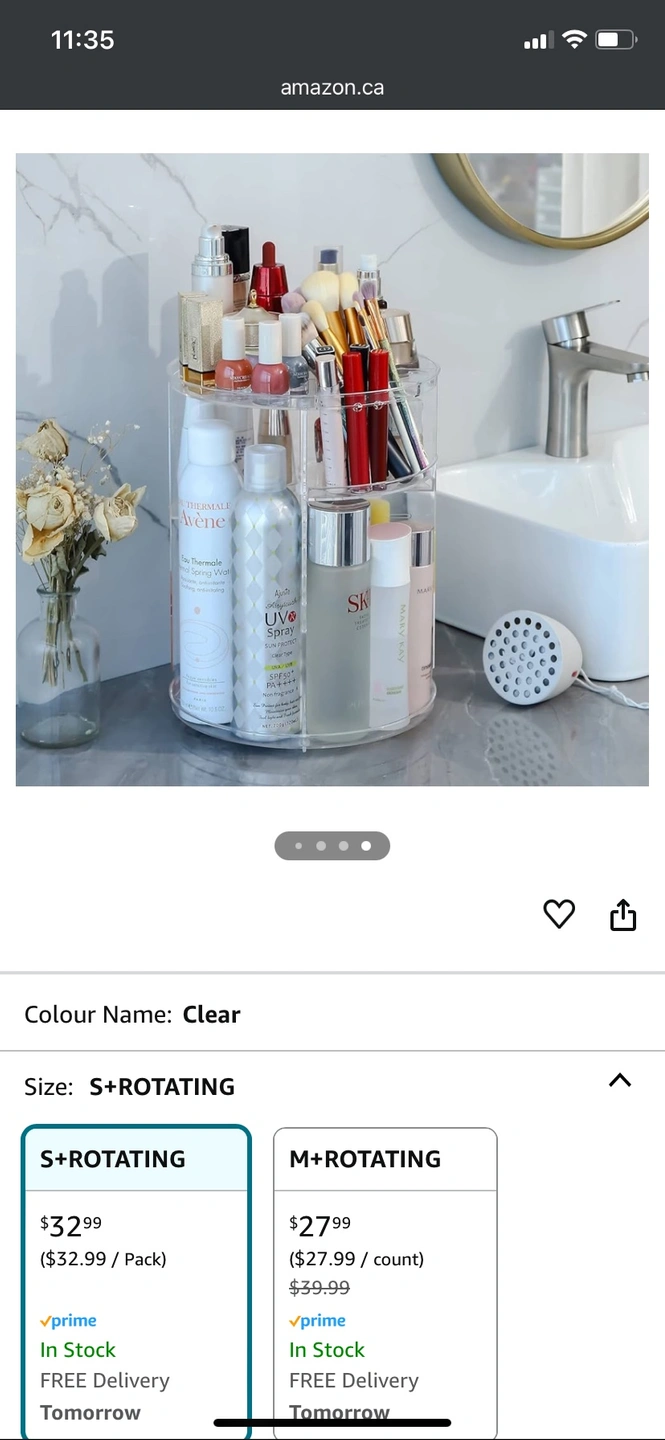Image resolution: width=665 pixels, height=1440 pixels.
Task: Open the product image full view
Action: pos(332,469)
